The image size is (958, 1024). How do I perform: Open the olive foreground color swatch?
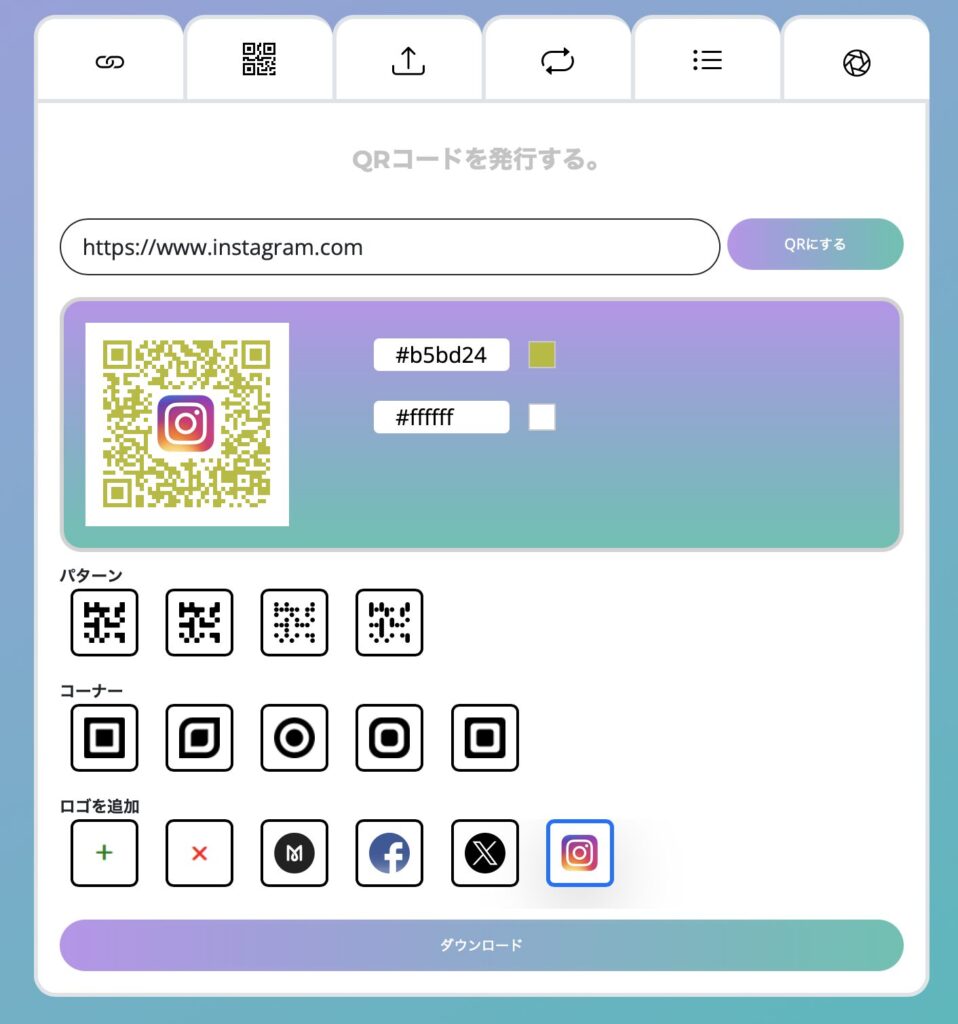coord(542,355)
